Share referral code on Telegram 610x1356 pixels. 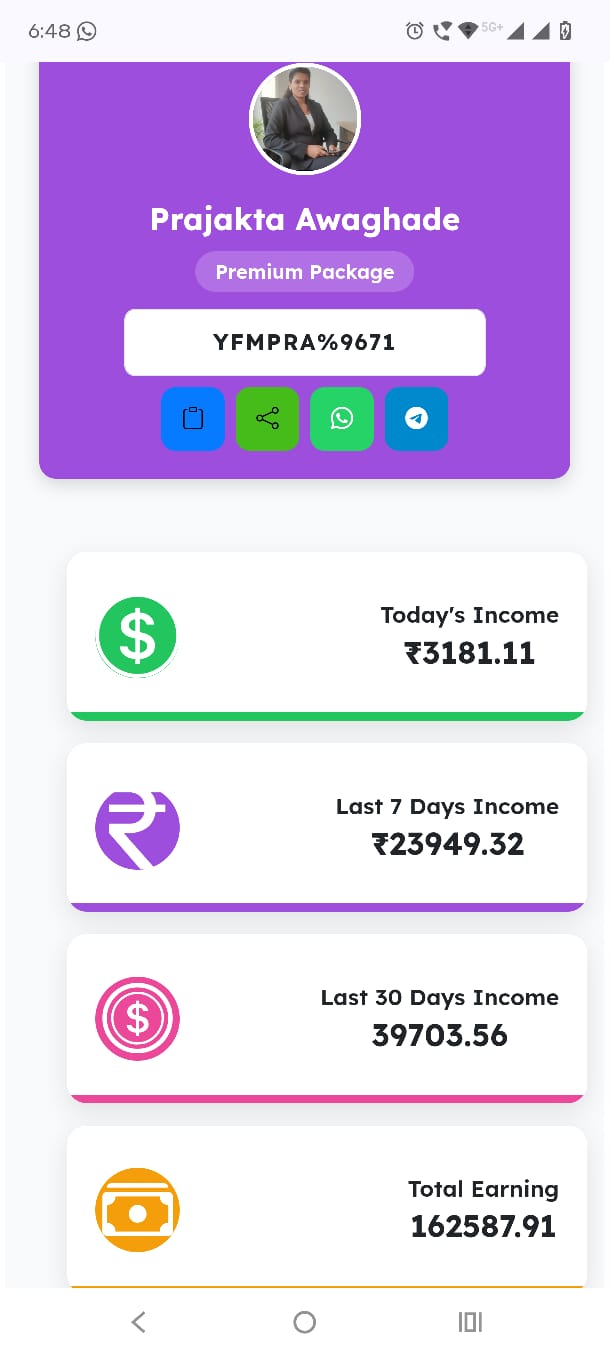[x=416, y=419]
